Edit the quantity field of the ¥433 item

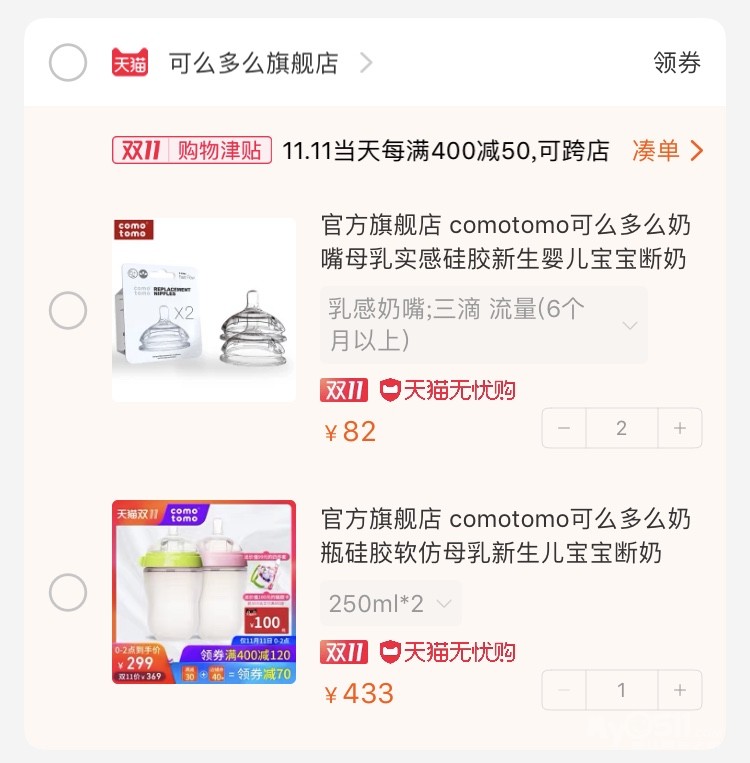[622, 690]
